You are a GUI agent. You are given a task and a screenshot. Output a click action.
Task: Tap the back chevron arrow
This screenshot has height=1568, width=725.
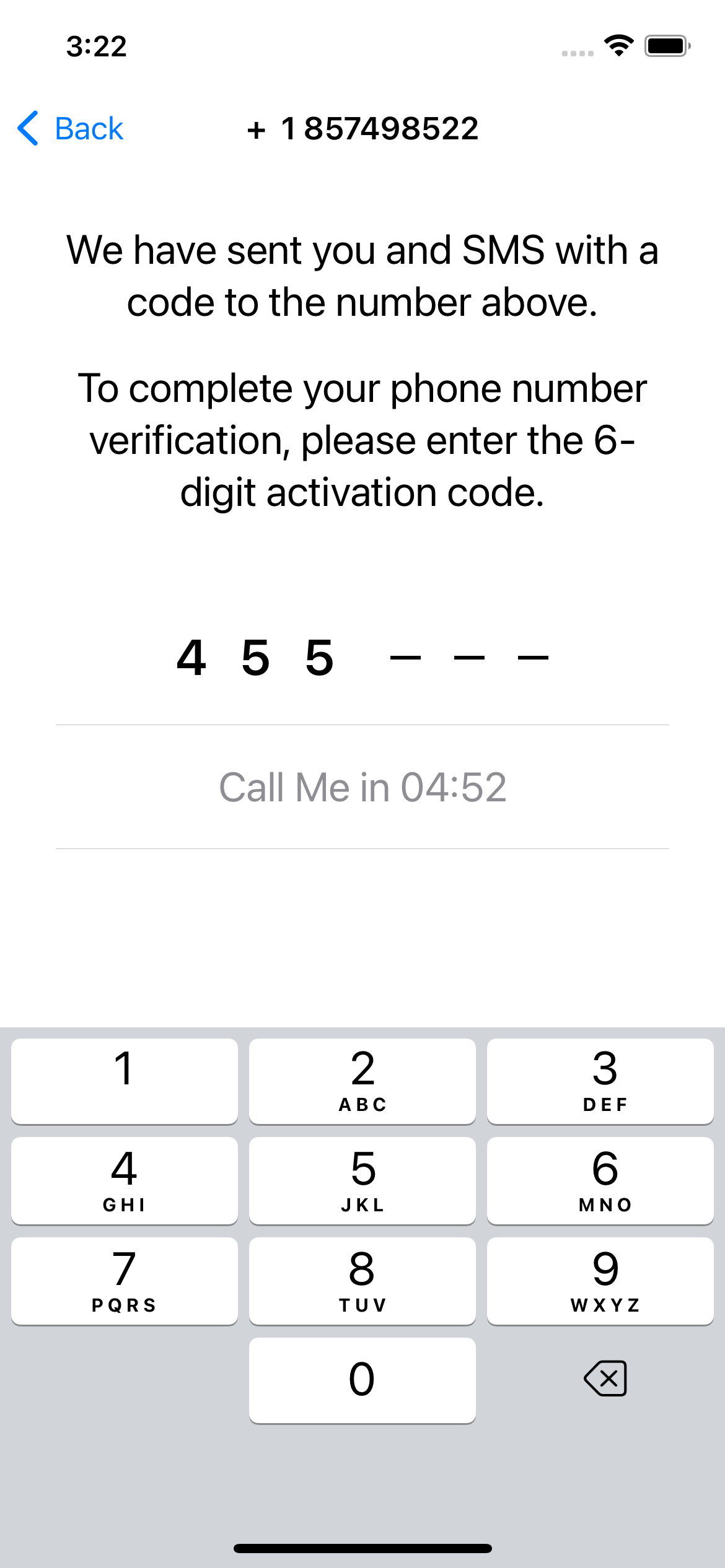pyautogui.click(x=27, y=128)
